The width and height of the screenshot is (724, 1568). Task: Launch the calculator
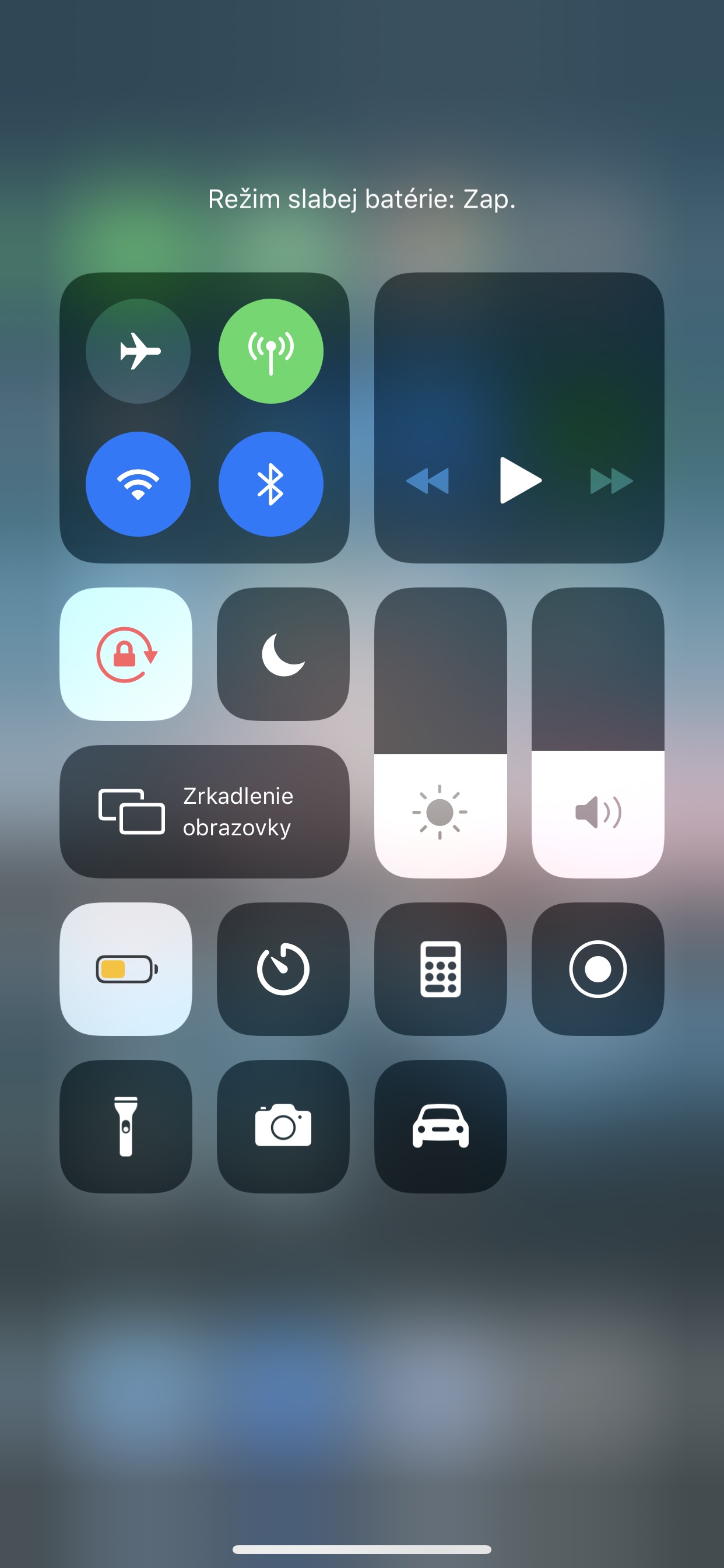(x=441, y=969)
